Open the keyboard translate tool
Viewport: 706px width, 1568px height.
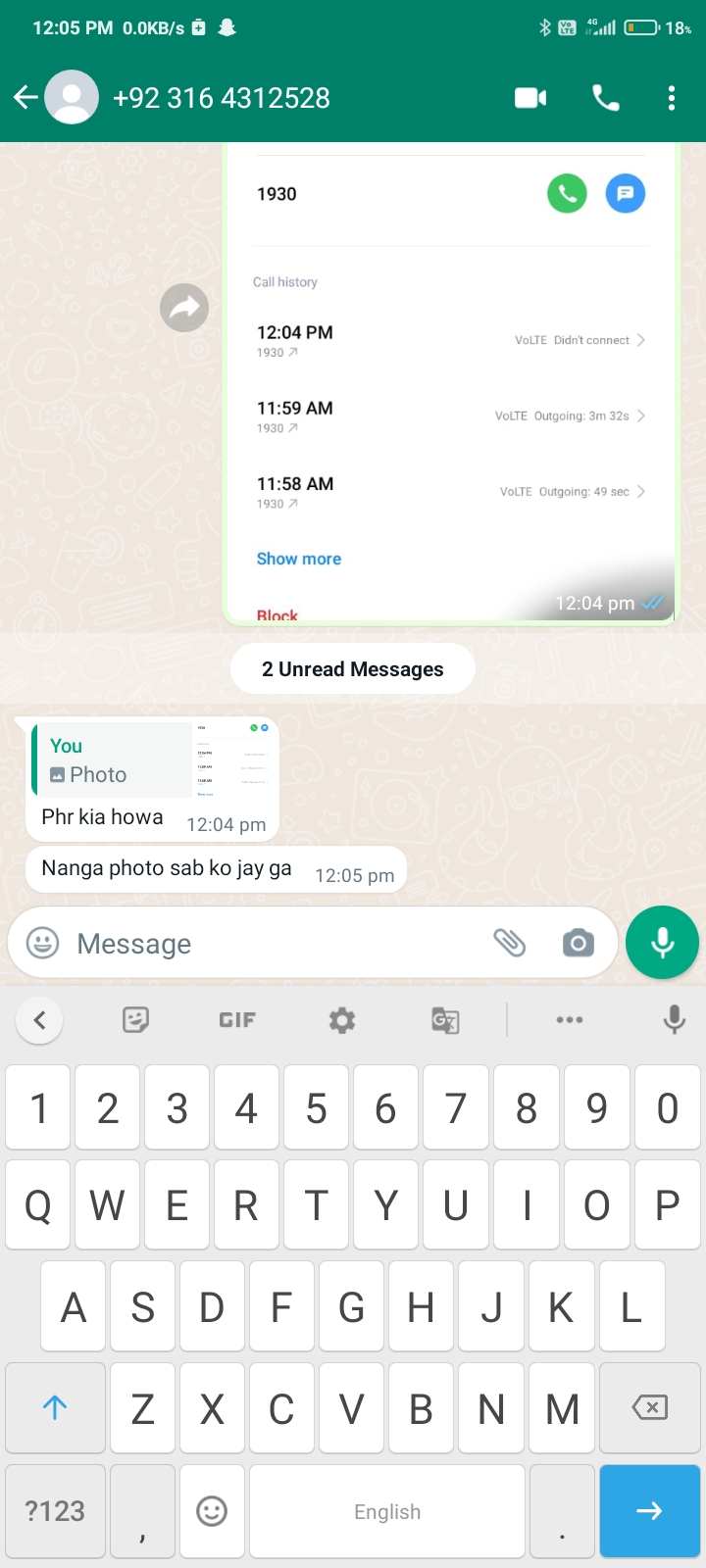point(445,1020)
